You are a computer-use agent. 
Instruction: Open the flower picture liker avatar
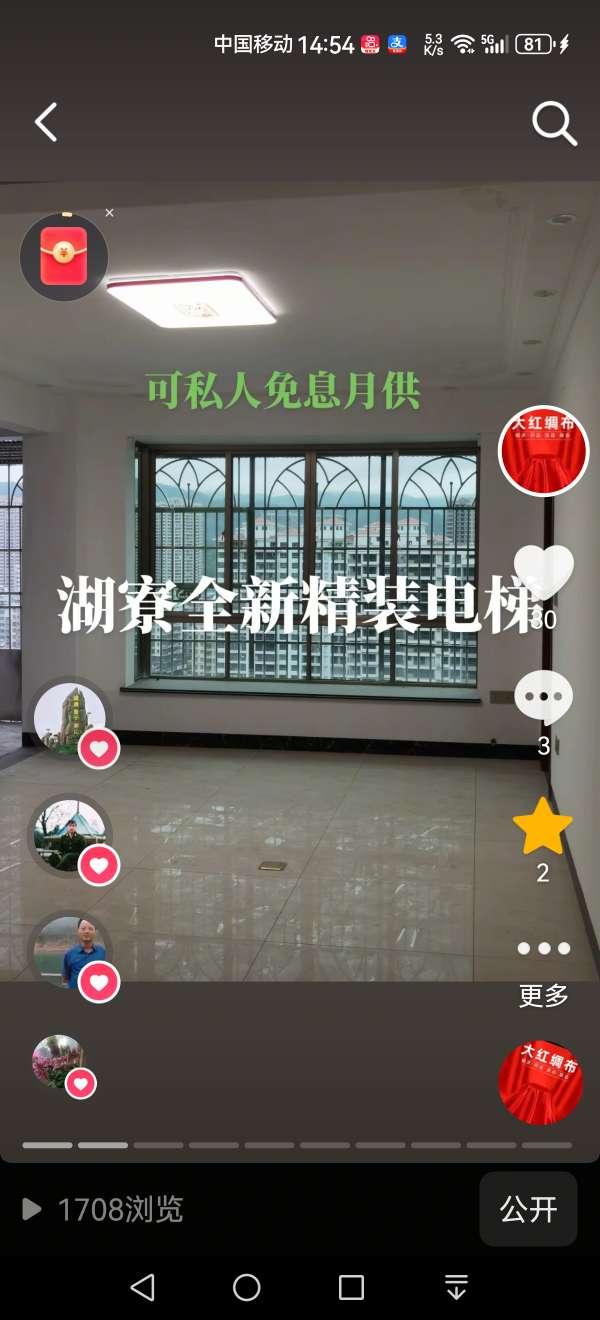(x=59, y=1062)
